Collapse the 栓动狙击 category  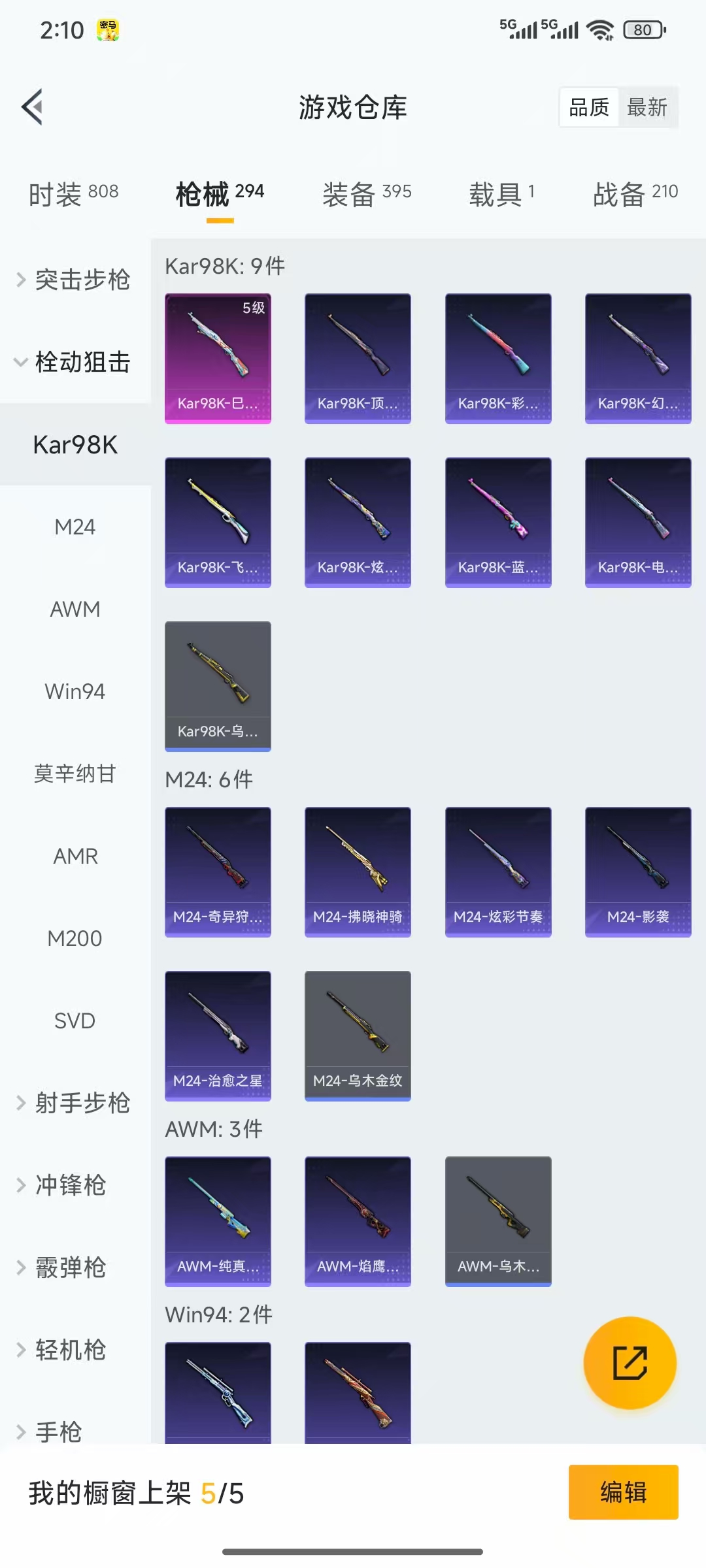pyautogui.click(x=75, y=362)
